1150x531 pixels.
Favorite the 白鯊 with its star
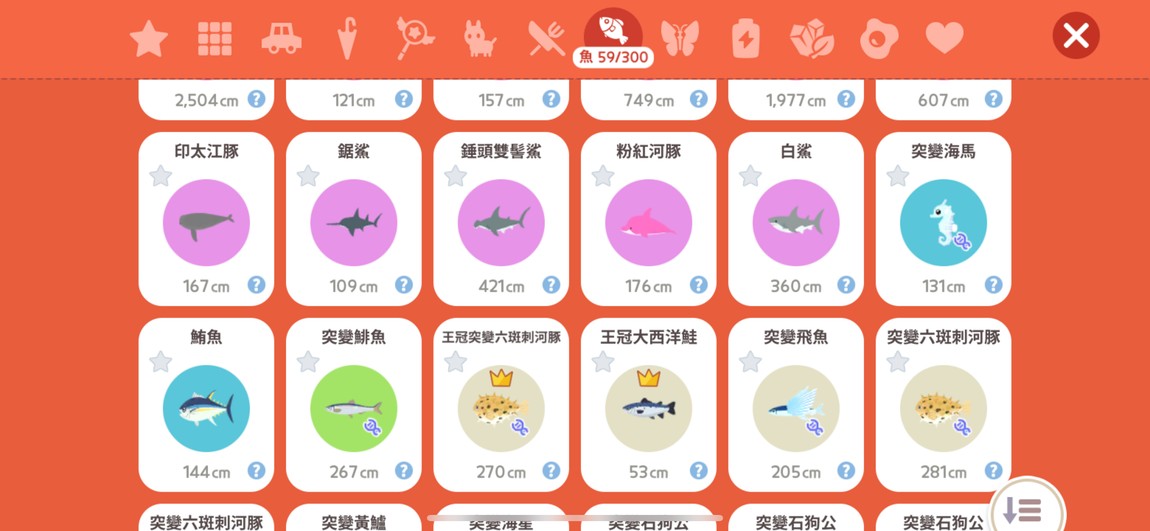click(x=750, y=176)
